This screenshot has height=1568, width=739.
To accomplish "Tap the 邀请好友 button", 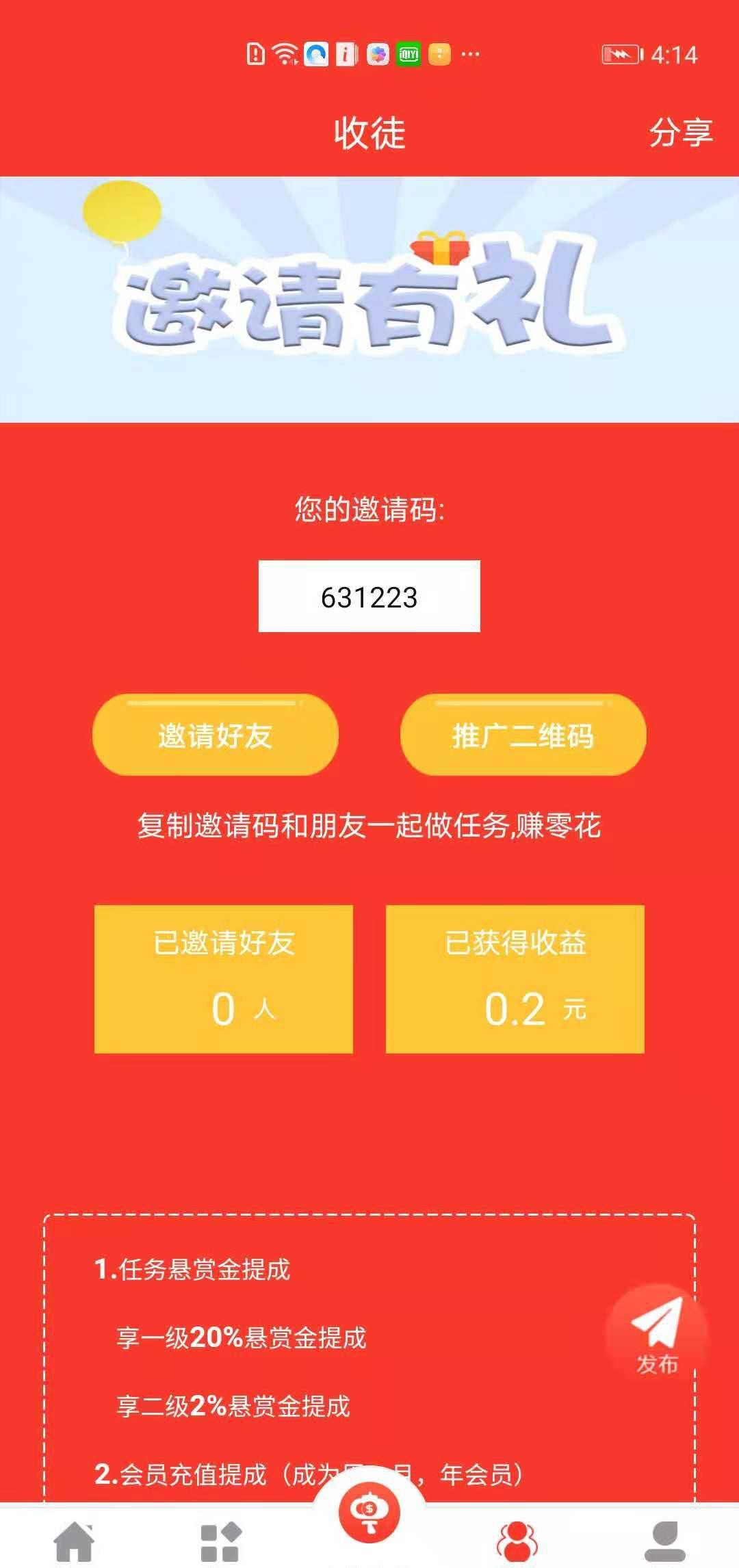I will pos(216,735).
